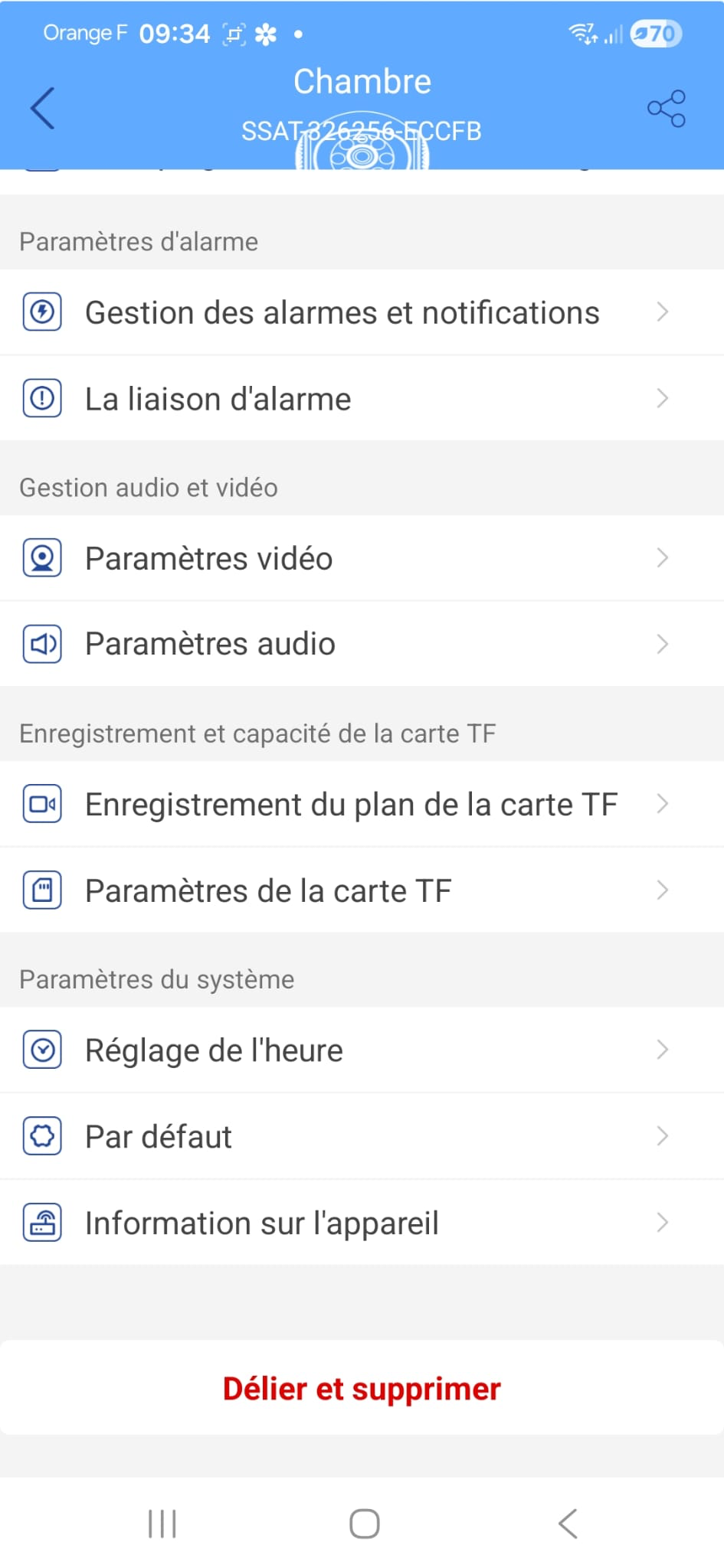Screen dimensions: 724x1568
Task: Select the alarm management lightning icon
Action: (x=42, y=312)
